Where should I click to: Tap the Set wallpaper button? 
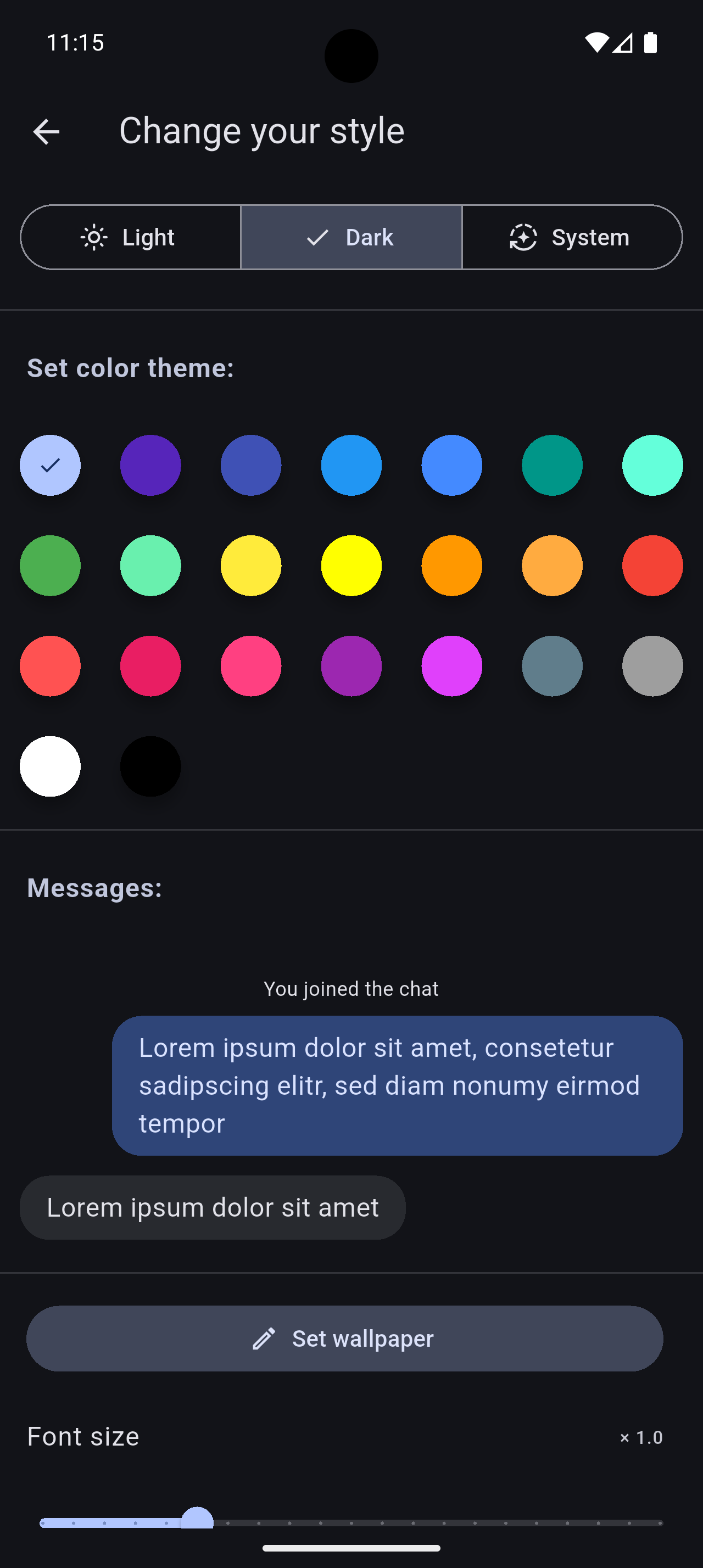pos(344,1339)
